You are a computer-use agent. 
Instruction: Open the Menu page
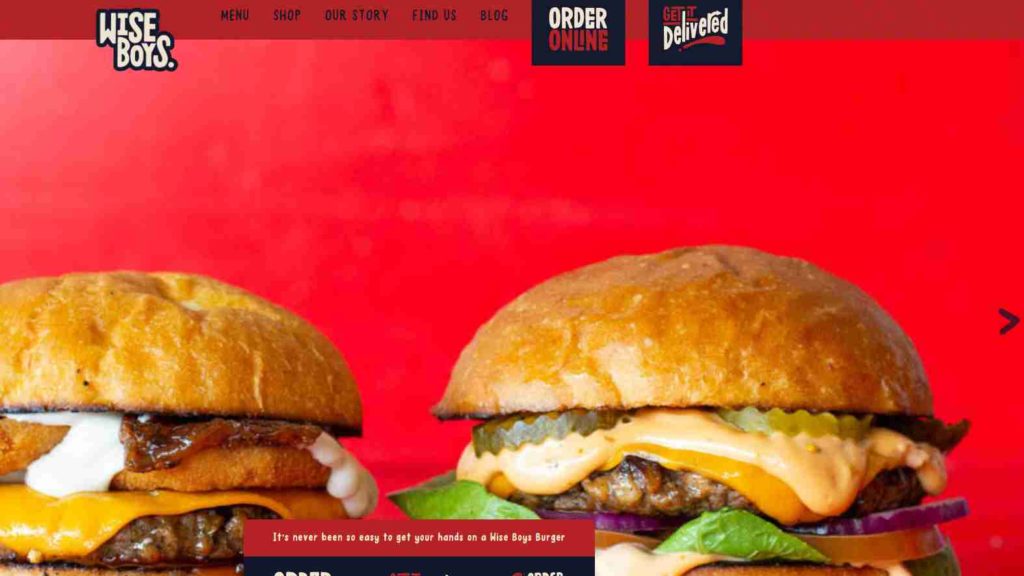235,16
